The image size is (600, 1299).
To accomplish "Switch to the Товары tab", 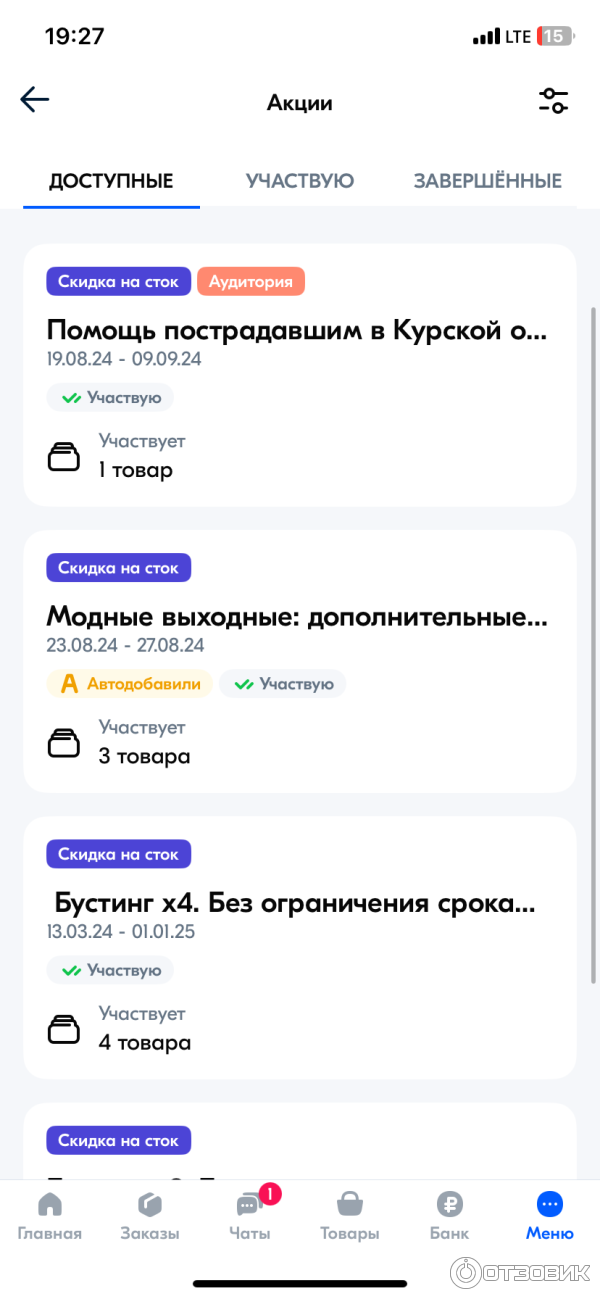I will coord(350,1216).
